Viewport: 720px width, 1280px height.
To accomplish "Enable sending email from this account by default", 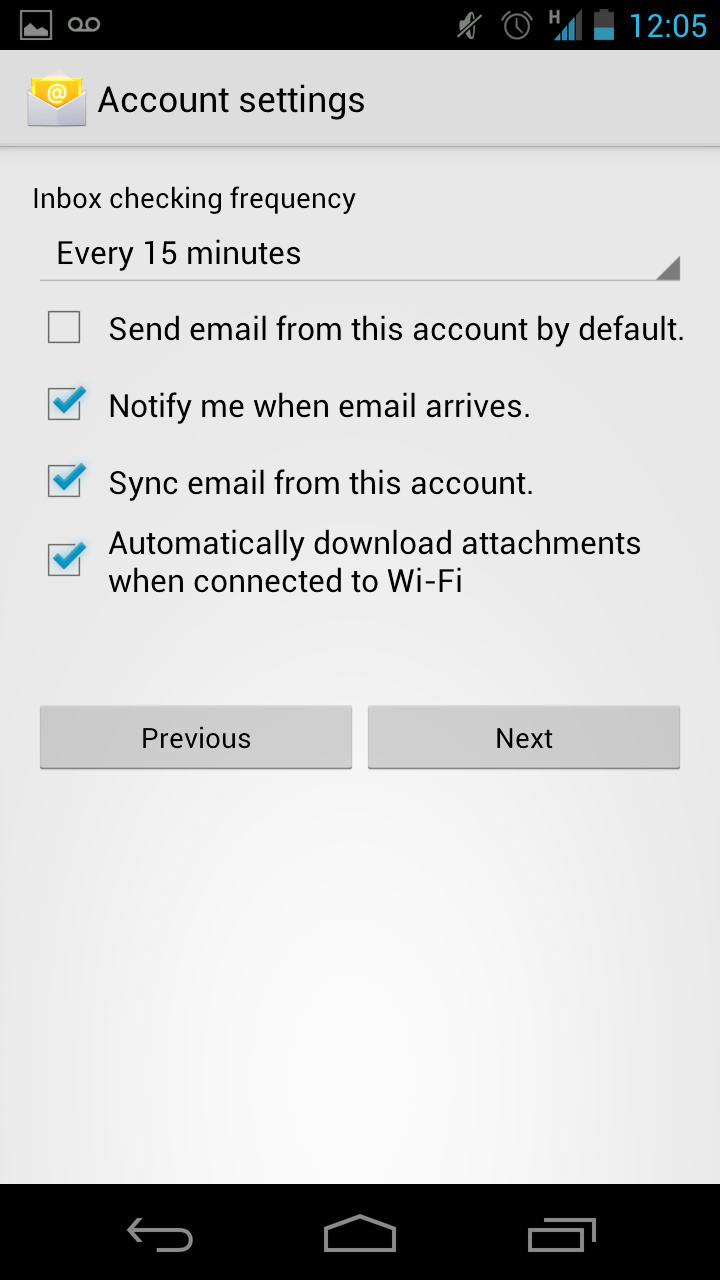I will (64, 328).
